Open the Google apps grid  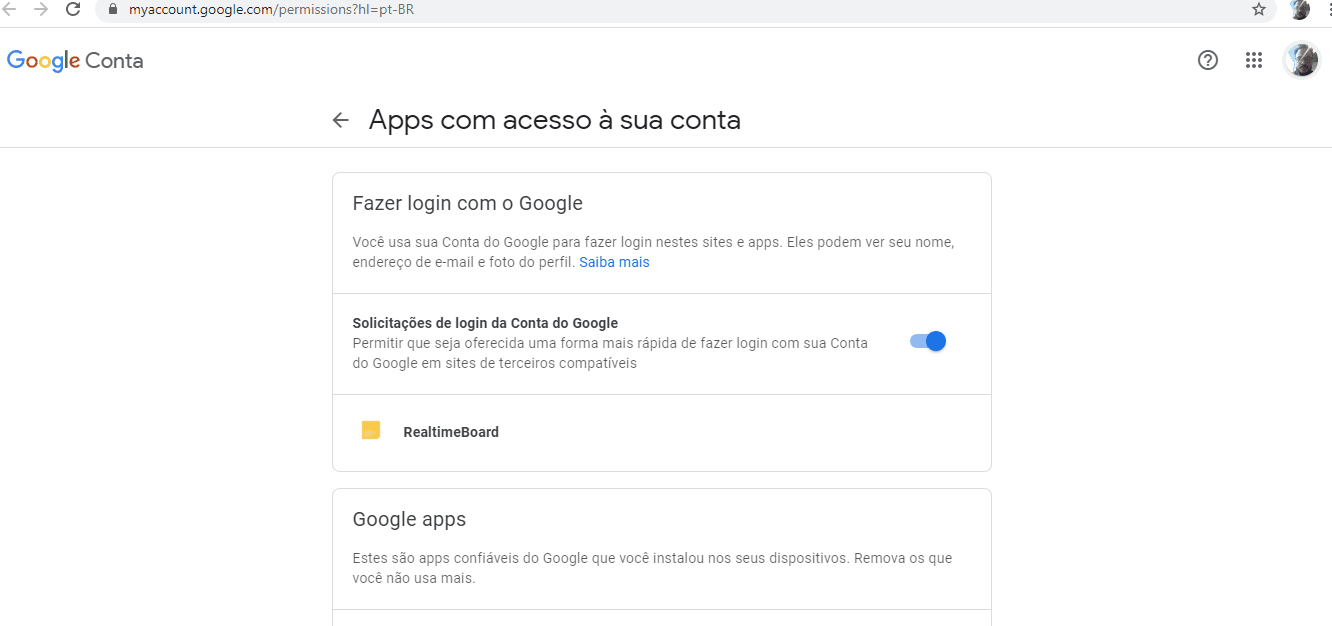(x=1254, y=60)
